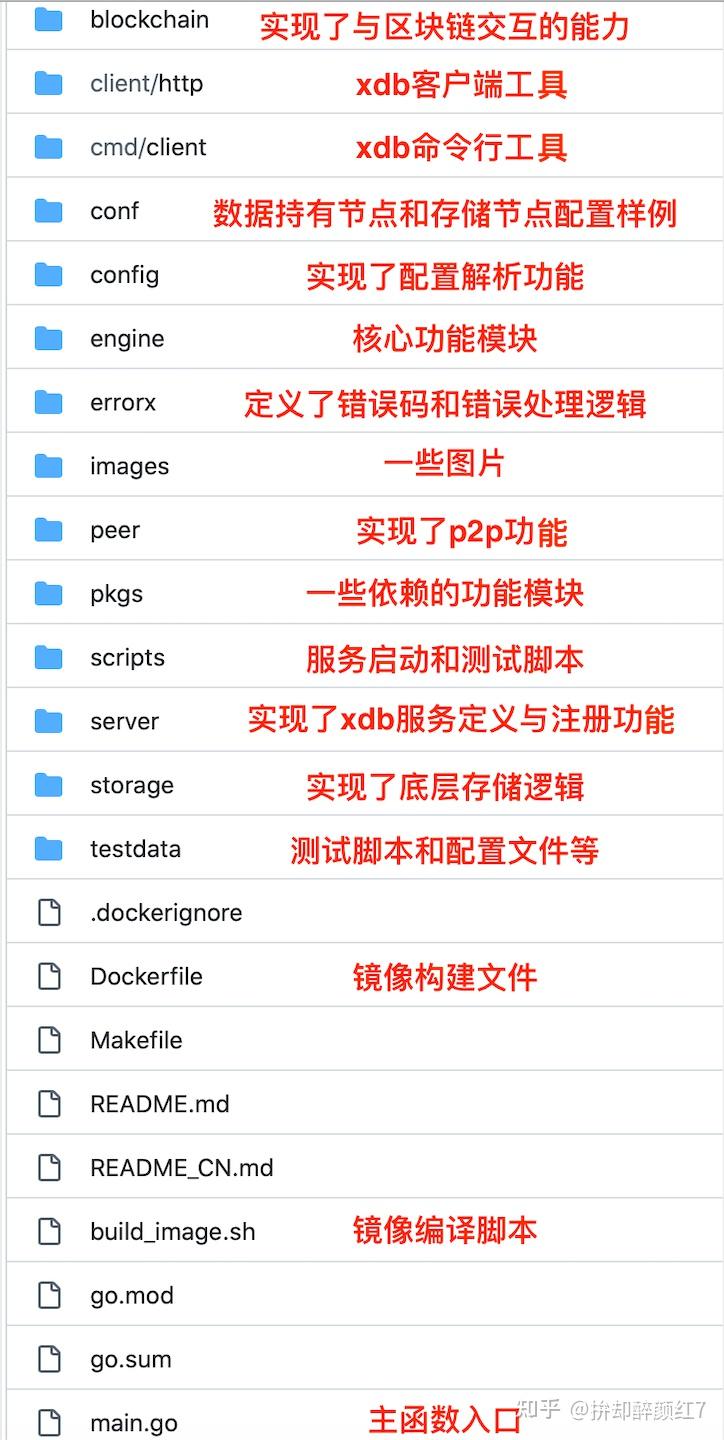The image size is (724, 1440).
Task: Click the blockchain folder icon
Action: point(47,18)
